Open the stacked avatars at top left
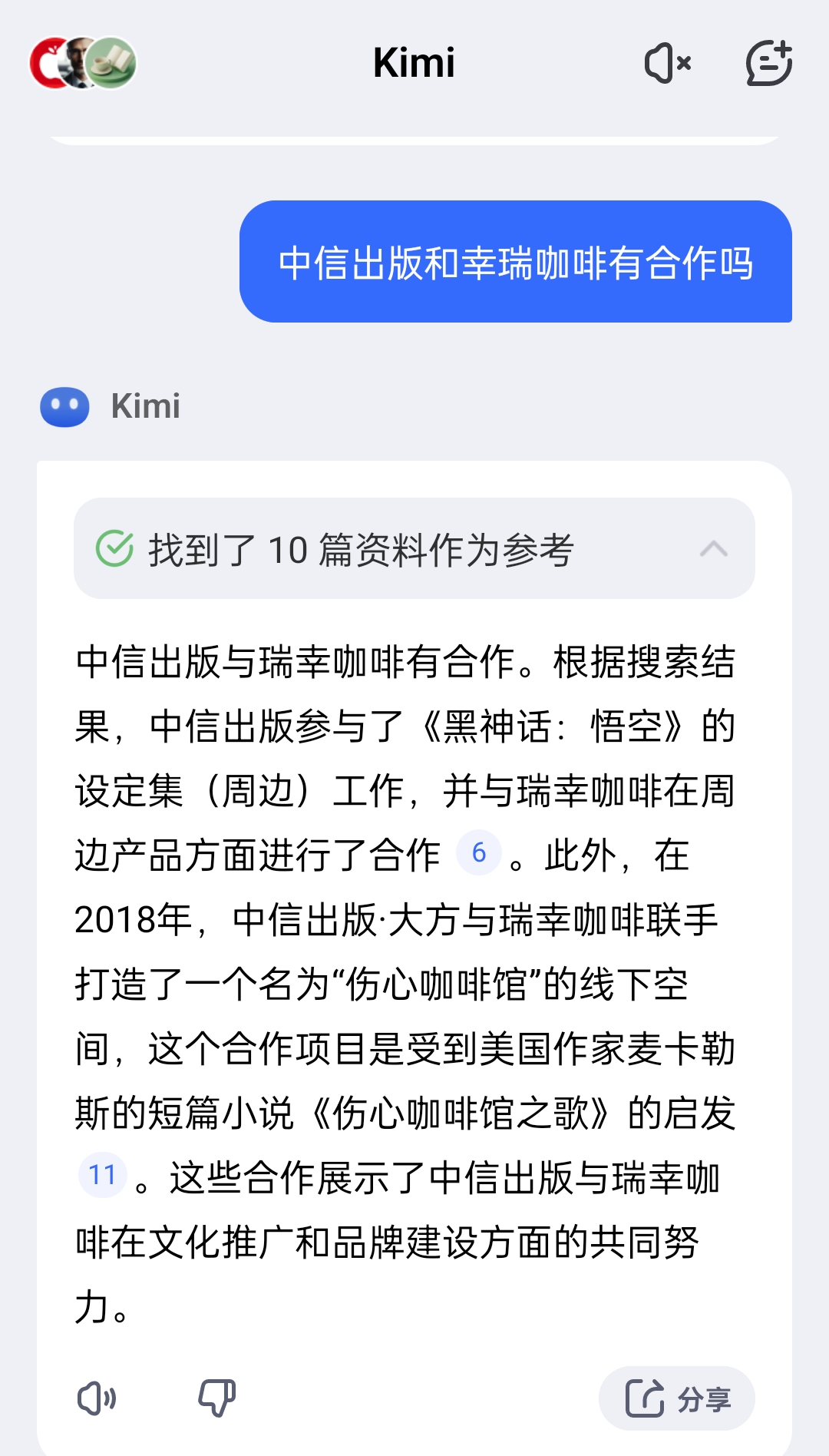 pos(83,63)
